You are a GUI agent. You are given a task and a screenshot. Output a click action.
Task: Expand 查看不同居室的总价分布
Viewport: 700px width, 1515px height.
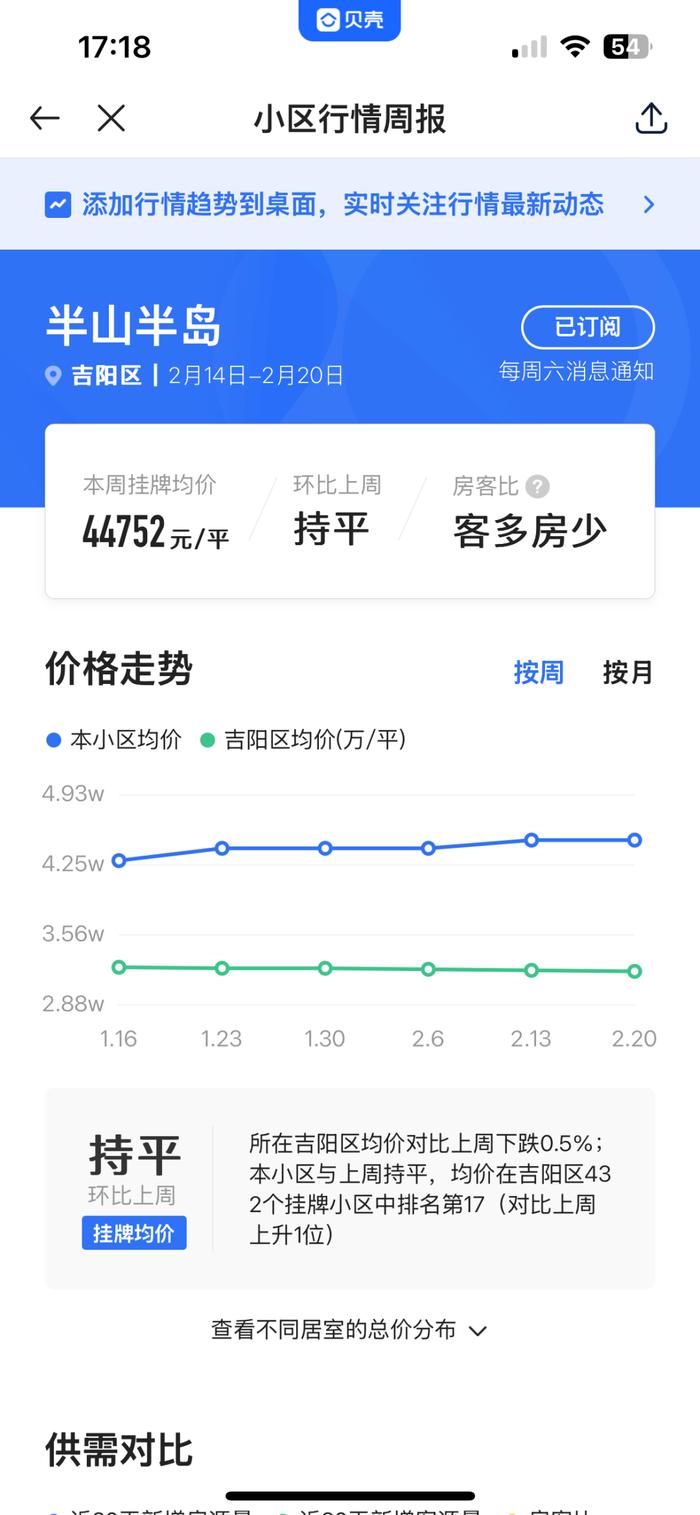point(349,1330)
